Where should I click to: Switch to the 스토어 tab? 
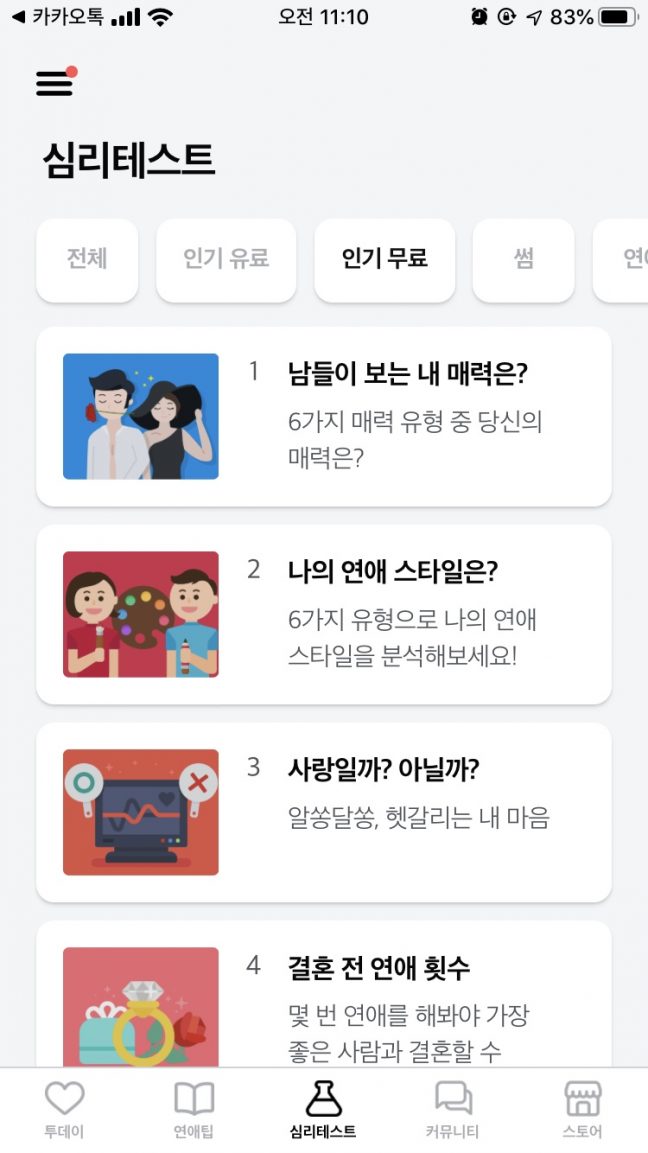582,1110
